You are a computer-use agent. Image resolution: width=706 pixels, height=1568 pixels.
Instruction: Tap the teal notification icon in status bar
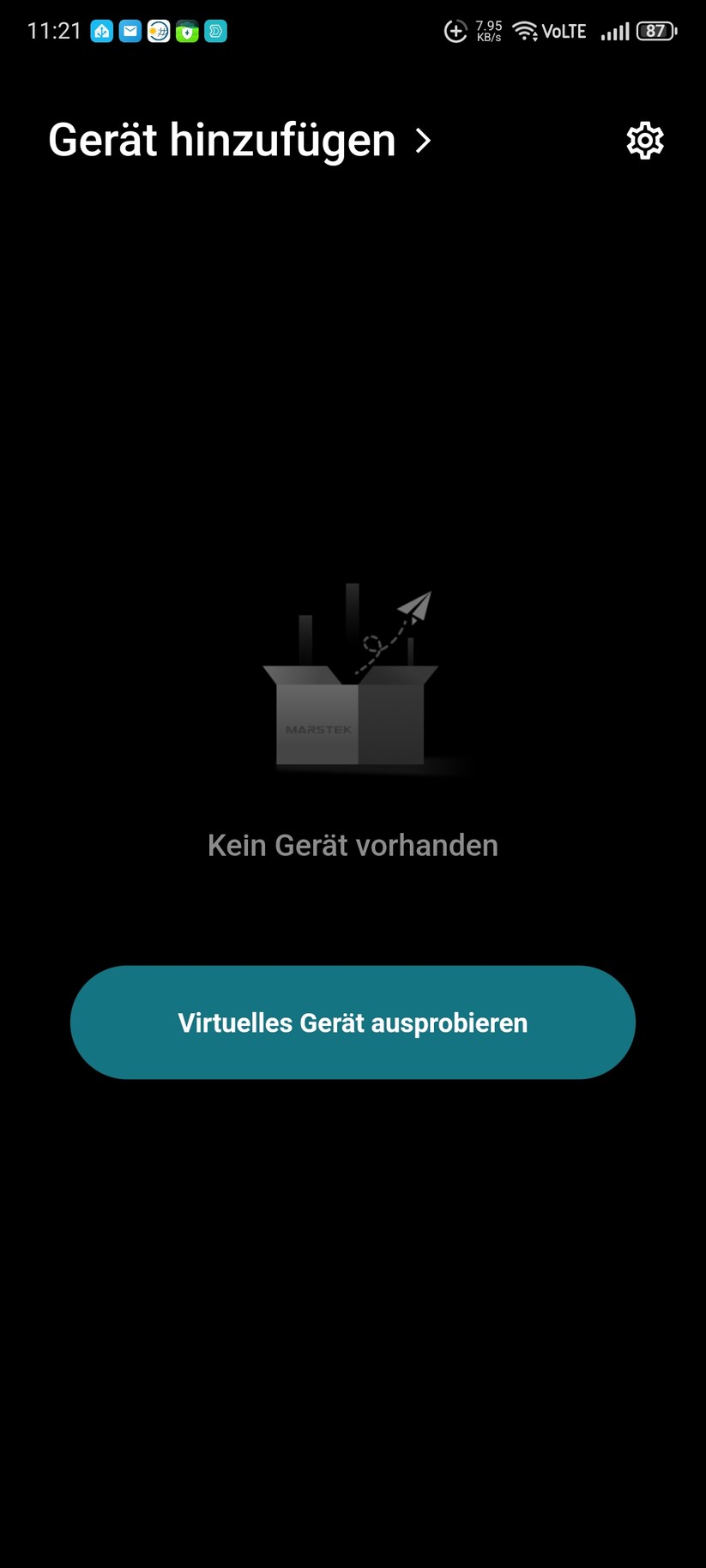(x=214, y=31)
